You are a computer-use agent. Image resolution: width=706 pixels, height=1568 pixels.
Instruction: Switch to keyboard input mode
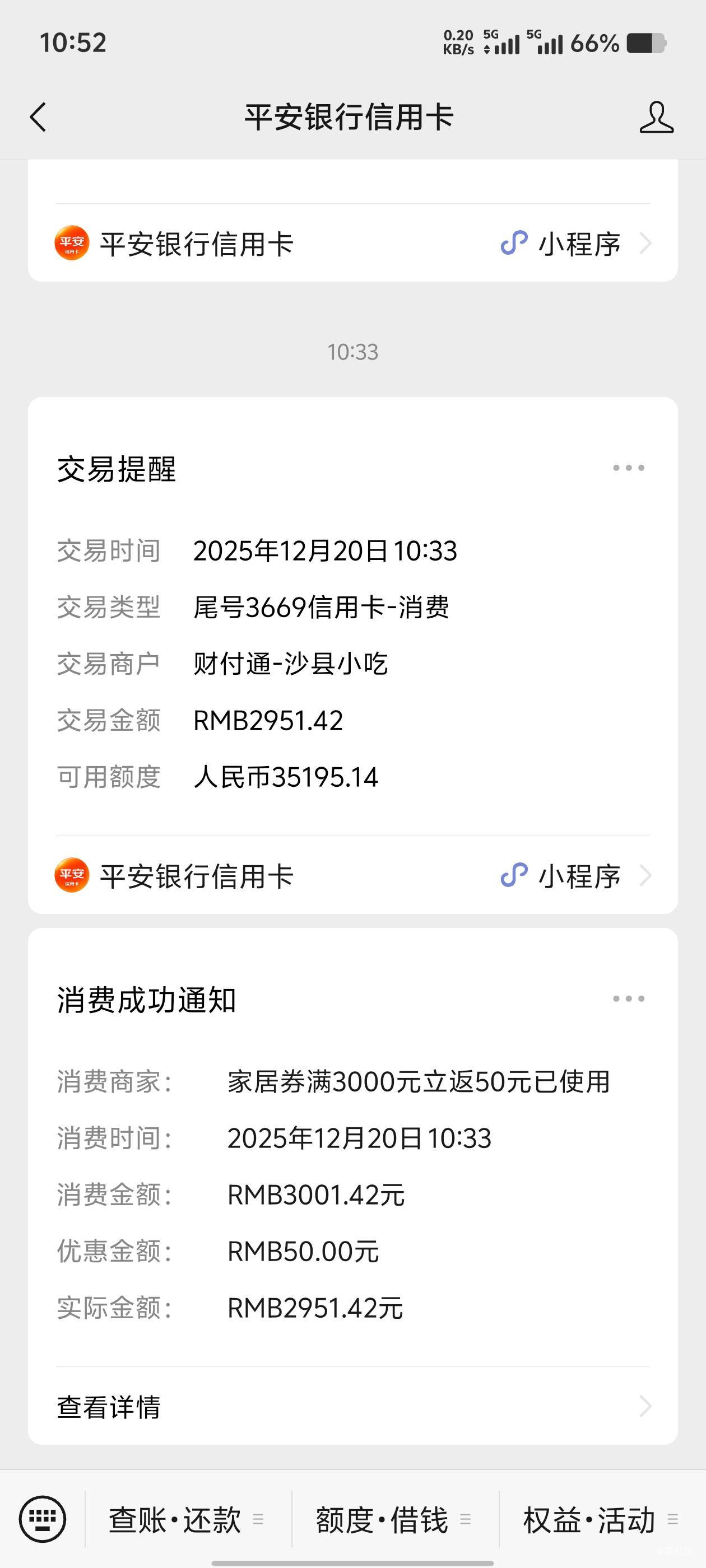click(x=42, y=1519)
